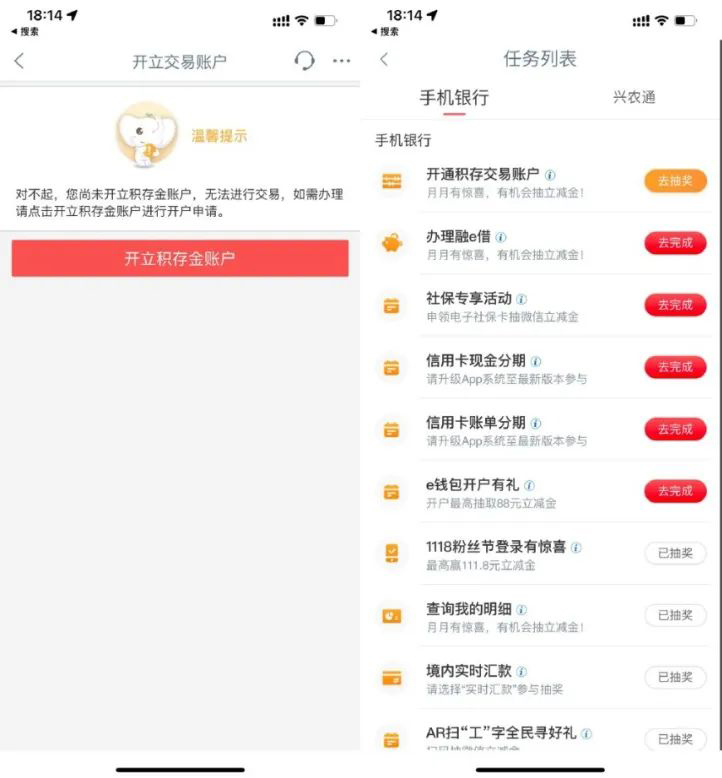Tap 去完成 for 社保专享活动

(675, 305)
